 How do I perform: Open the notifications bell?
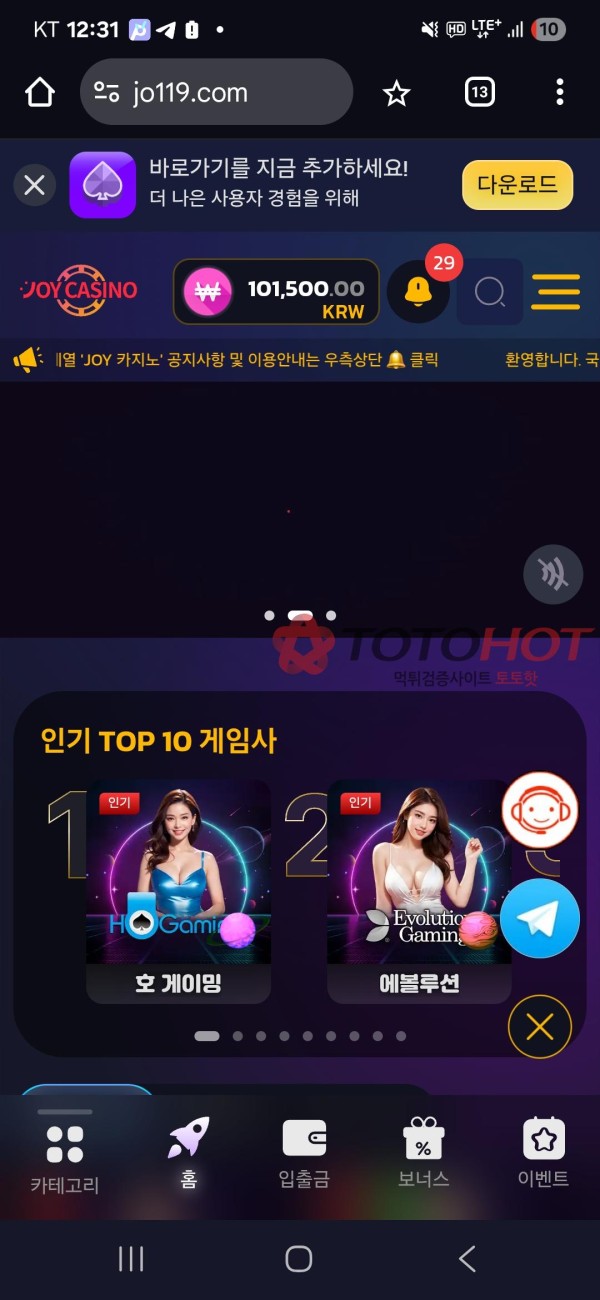418,292
